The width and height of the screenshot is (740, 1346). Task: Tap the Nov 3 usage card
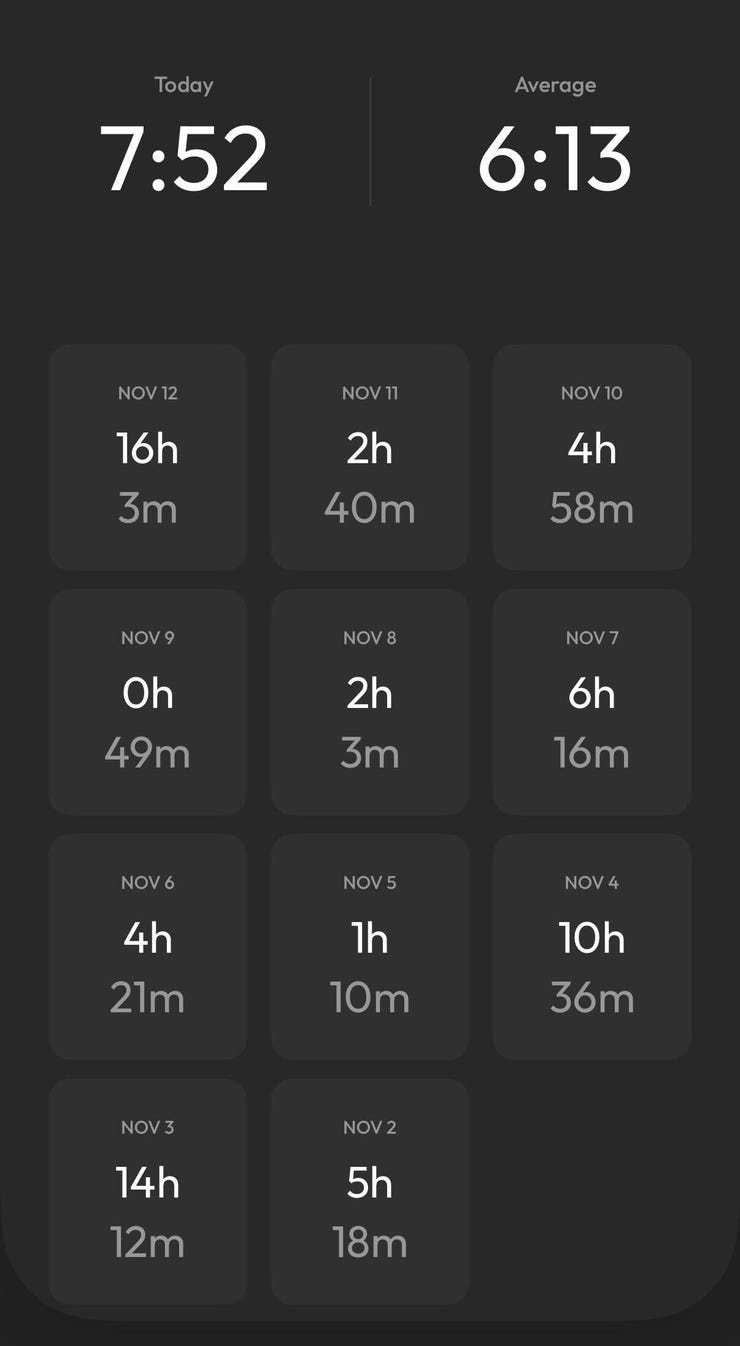click(148, 1191)
